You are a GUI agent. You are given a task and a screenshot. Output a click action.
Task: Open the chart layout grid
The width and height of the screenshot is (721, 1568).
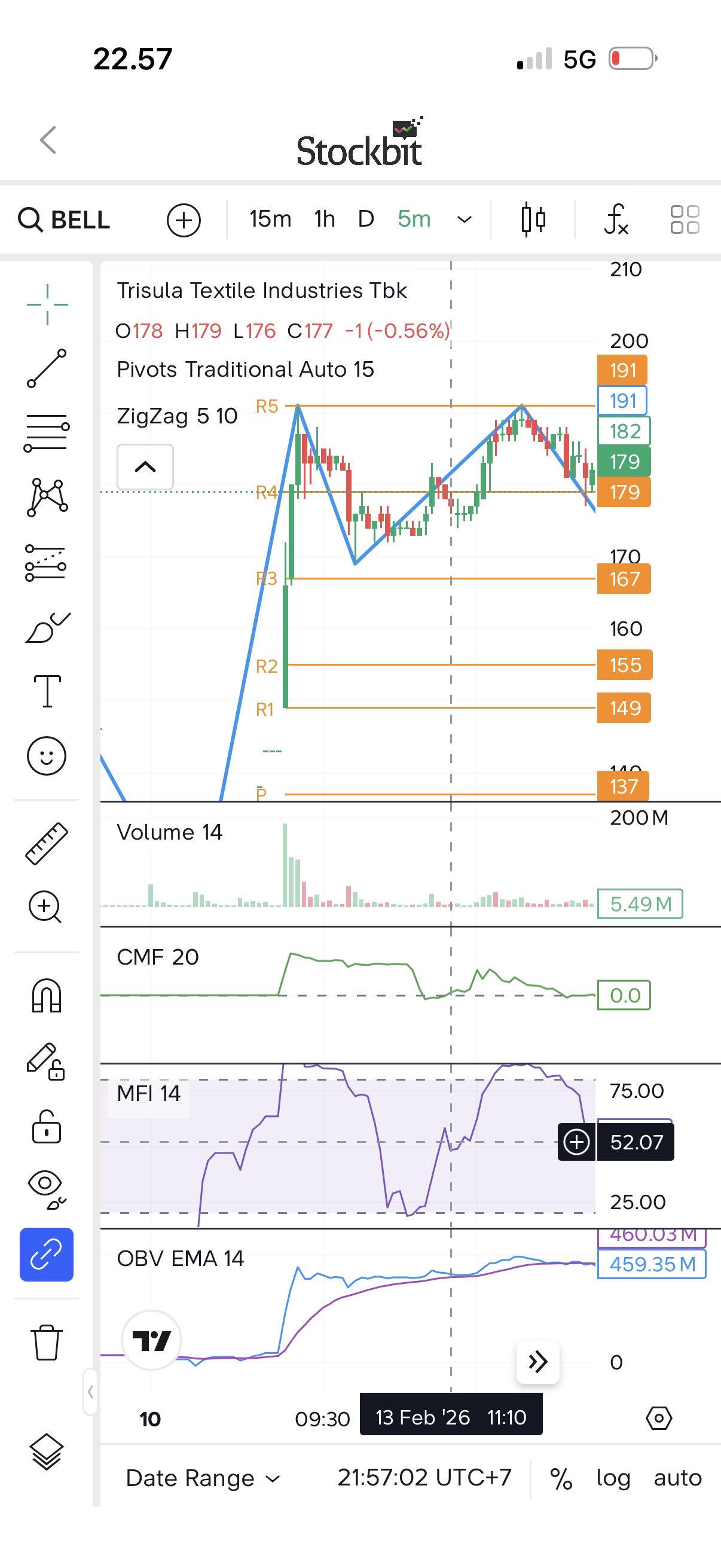click(685, 219)
